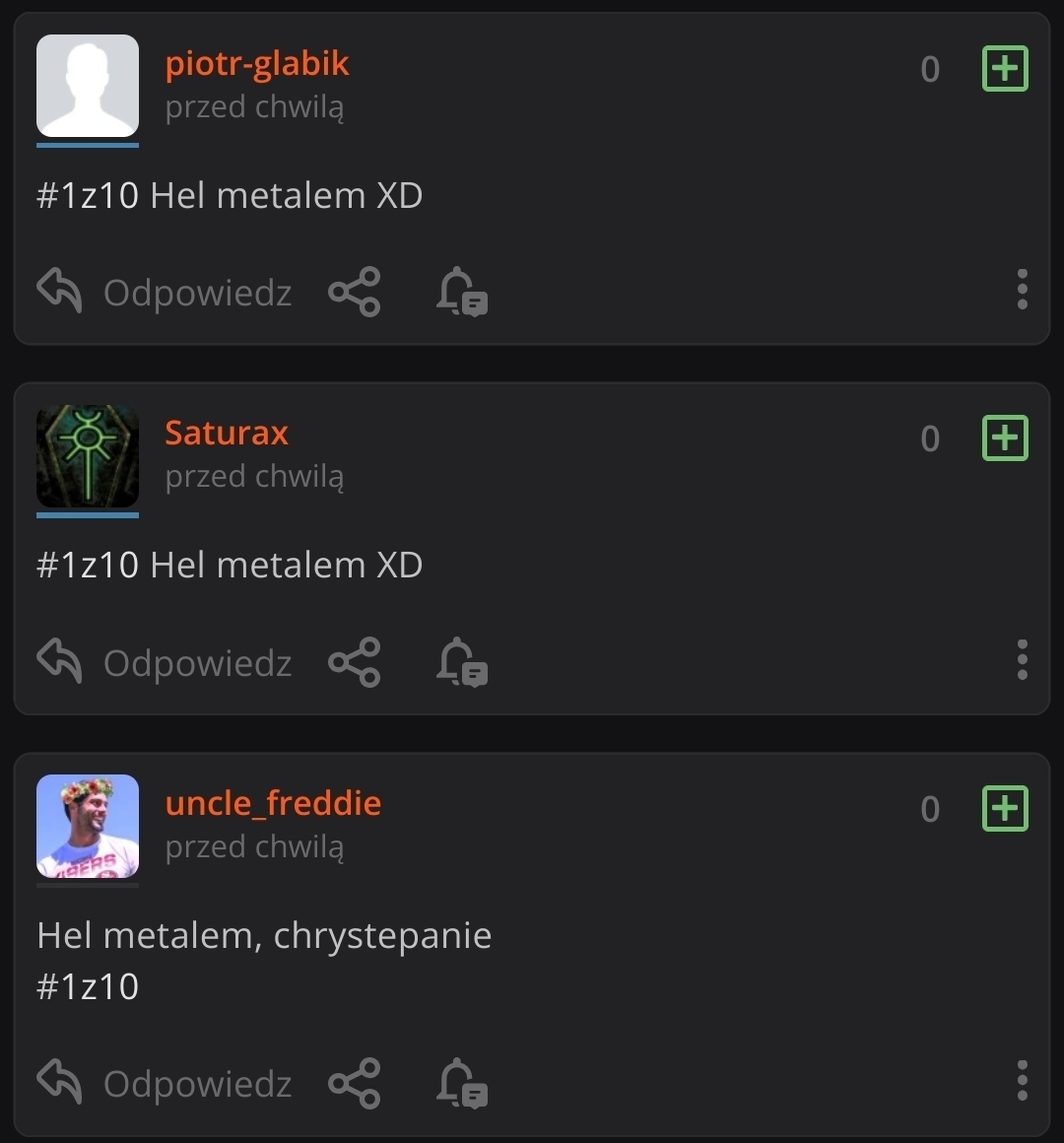Open the overflow menu on Saturax's comment
The image size is (1064, 1143).
tap(1022, 660)
